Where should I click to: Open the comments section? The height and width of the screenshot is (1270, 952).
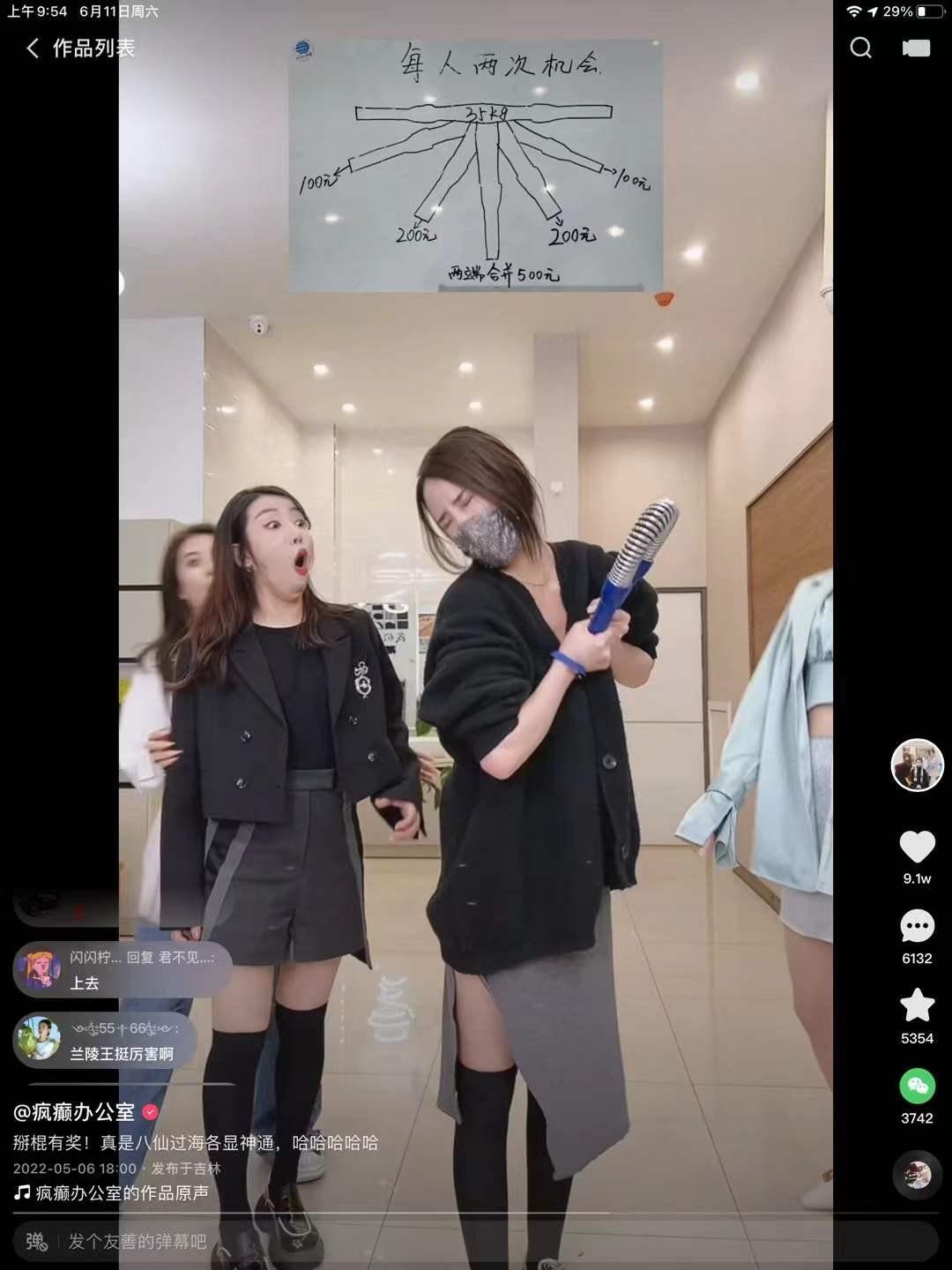tap(917, 927)
